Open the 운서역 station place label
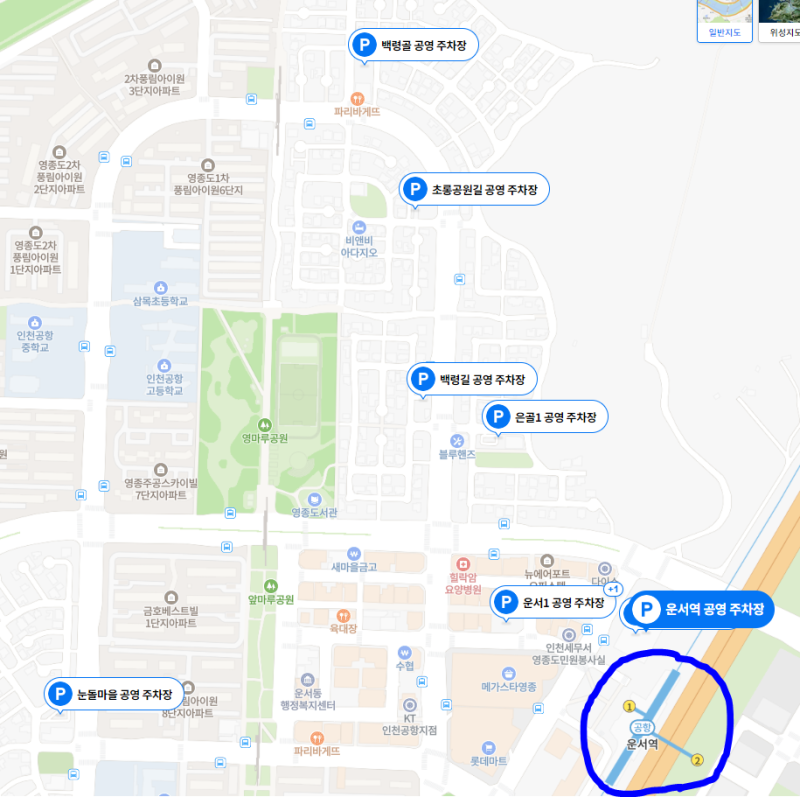The image size is (800, 797). 641,743
